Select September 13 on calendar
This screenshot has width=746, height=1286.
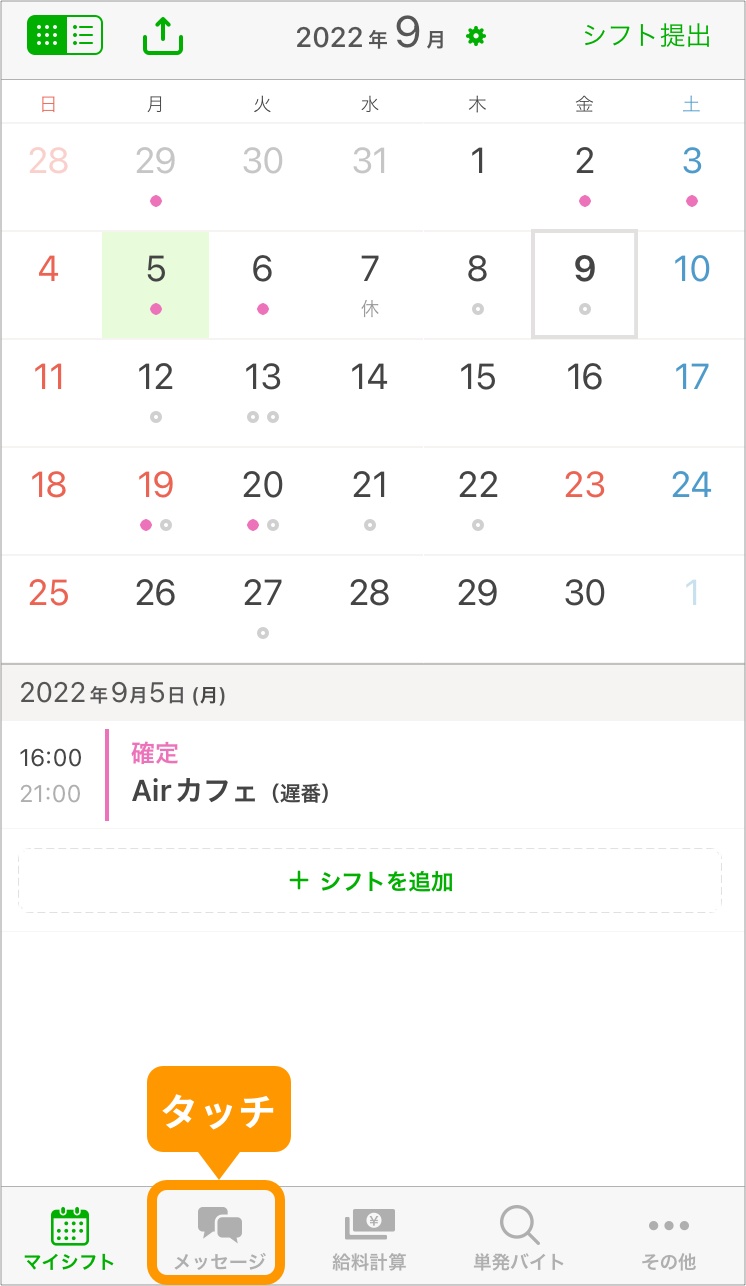pos(262,390)
